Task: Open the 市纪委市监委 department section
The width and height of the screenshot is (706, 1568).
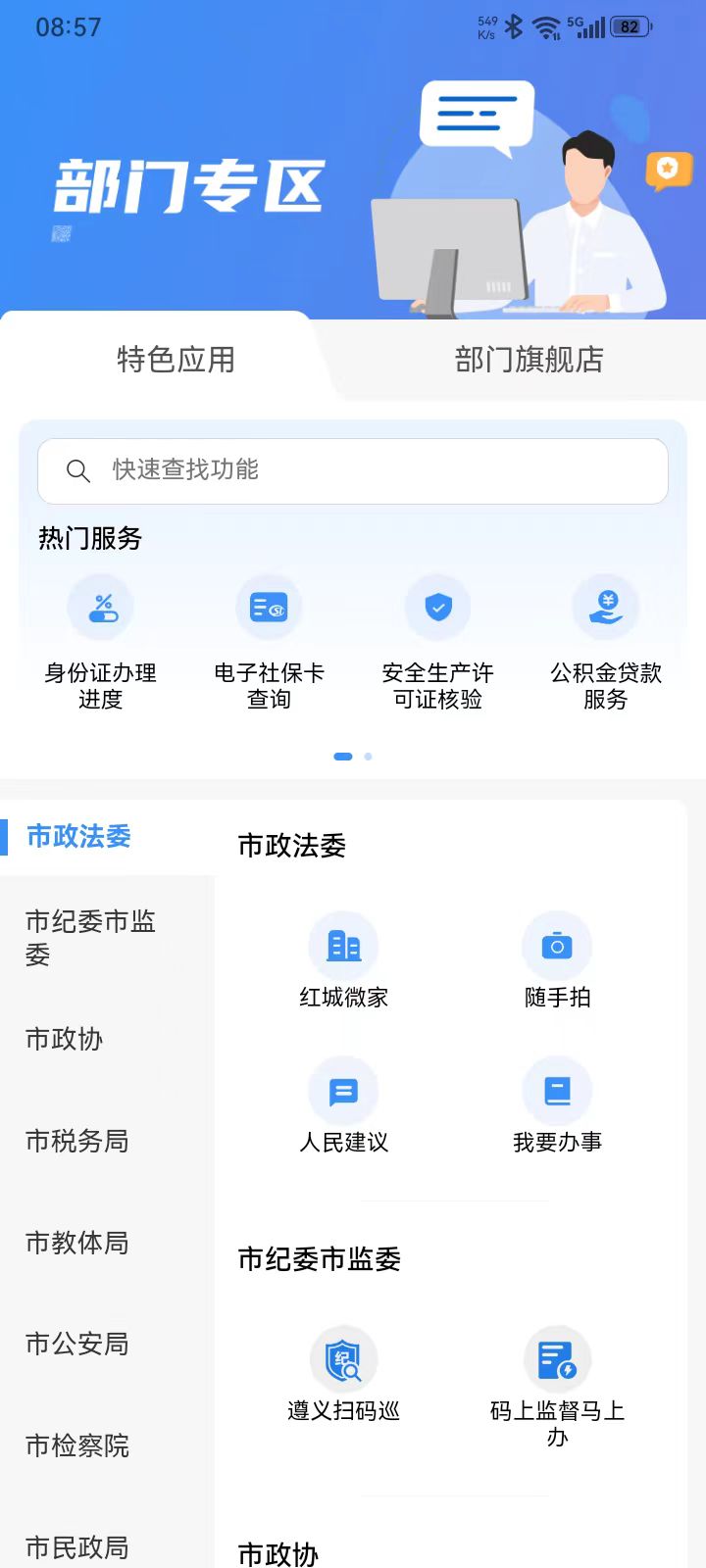Action: 88,937
